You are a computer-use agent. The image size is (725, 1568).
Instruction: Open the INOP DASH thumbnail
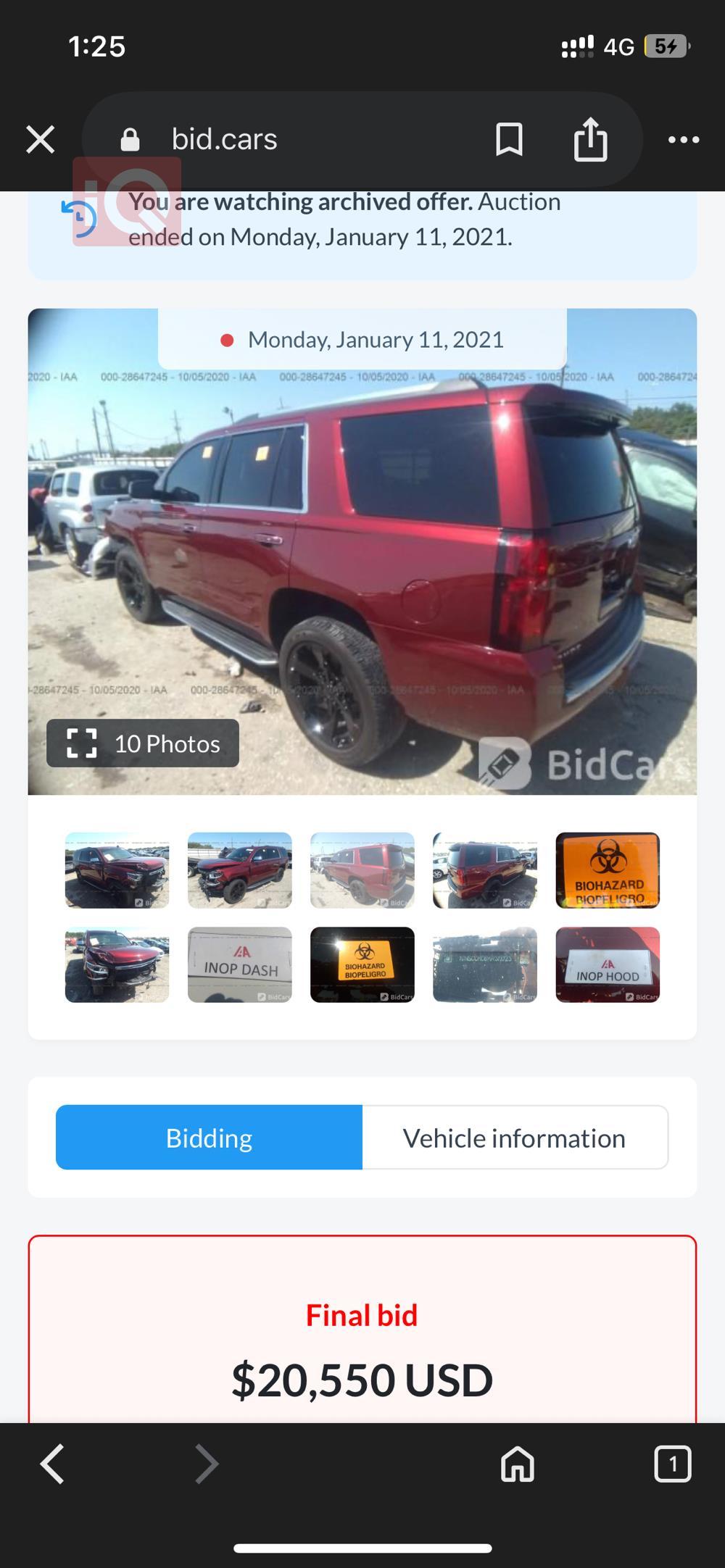pos(240,965)
